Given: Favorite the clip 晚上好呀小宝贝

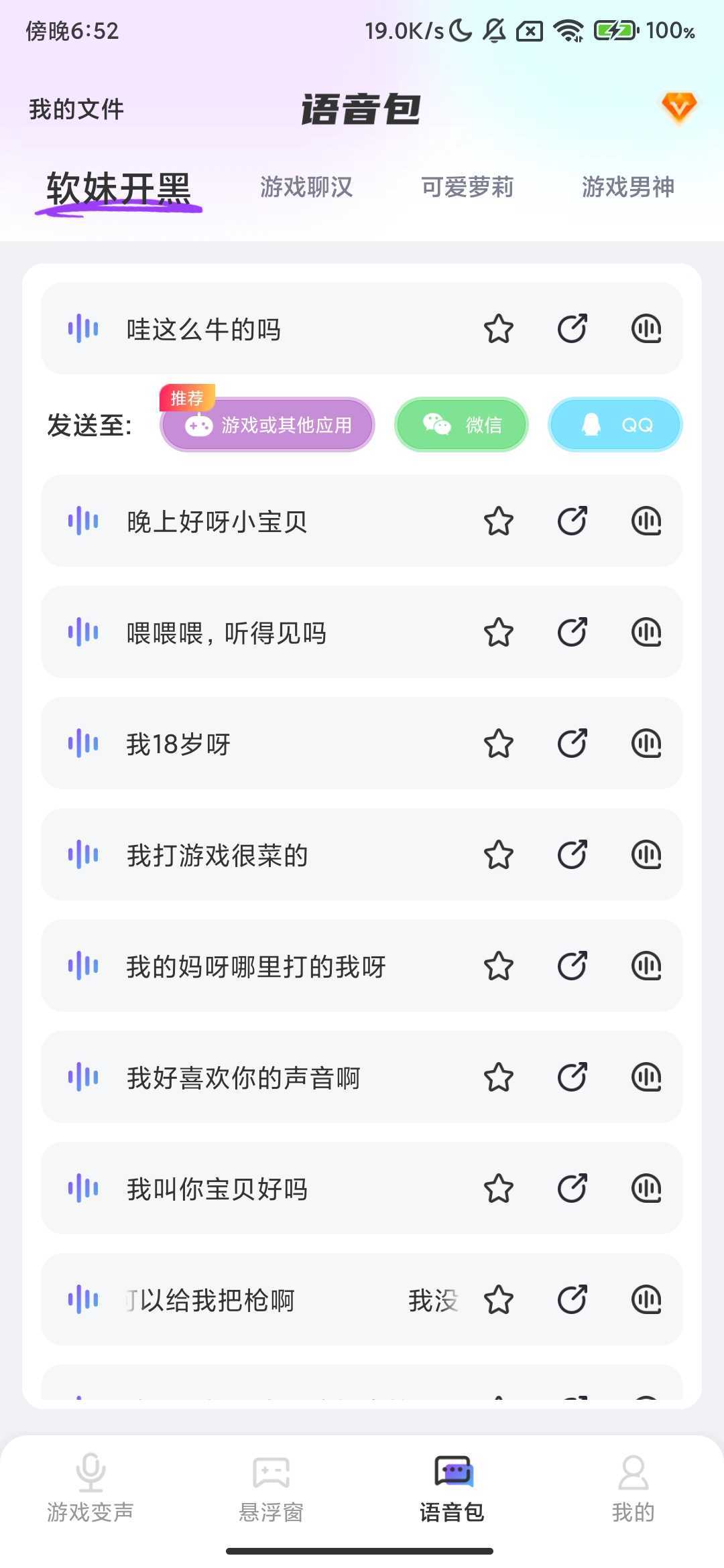Looking at the screenshot, I should [499, 521].
